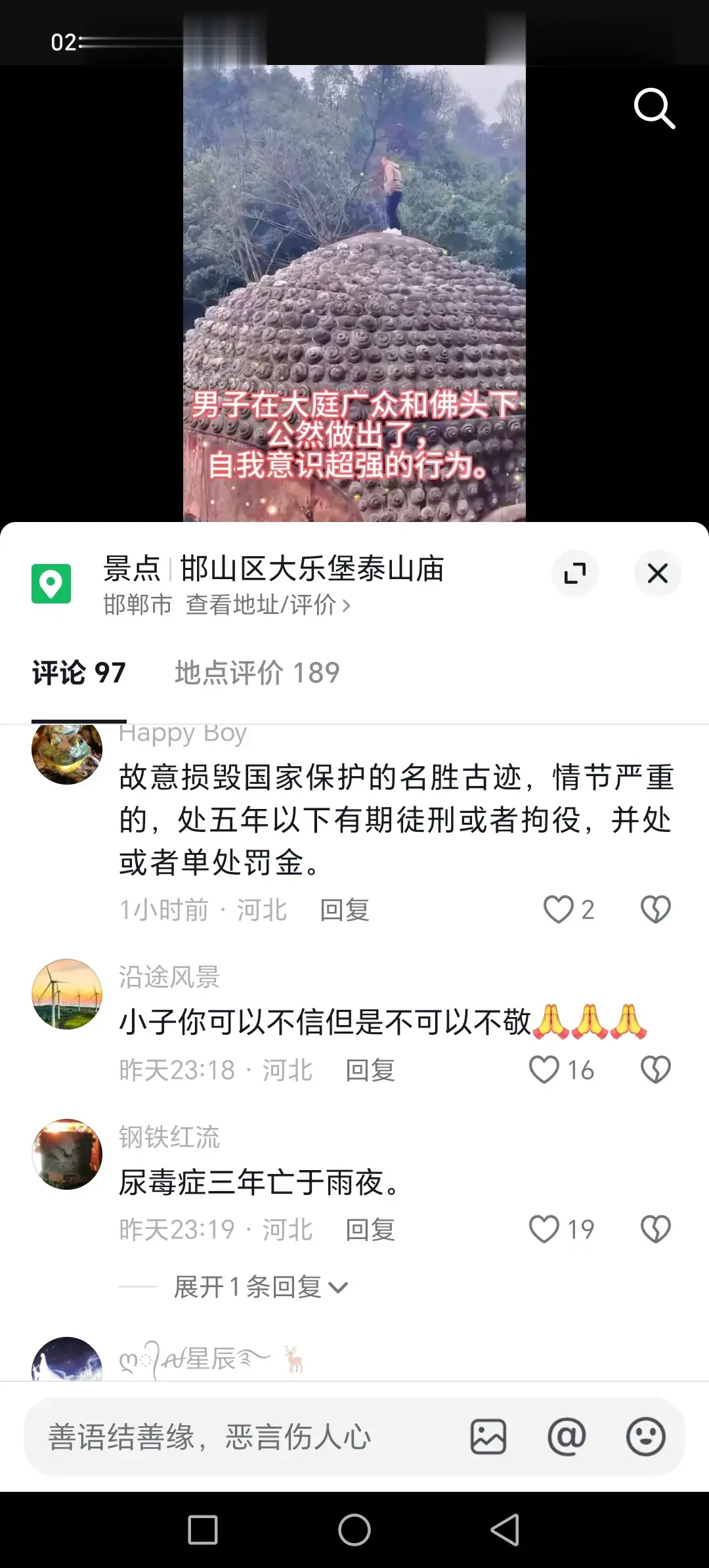This screenshot has width=709, height=1568.
Task: Mention someone with the @ icon
Action: tap(567, 1437)
